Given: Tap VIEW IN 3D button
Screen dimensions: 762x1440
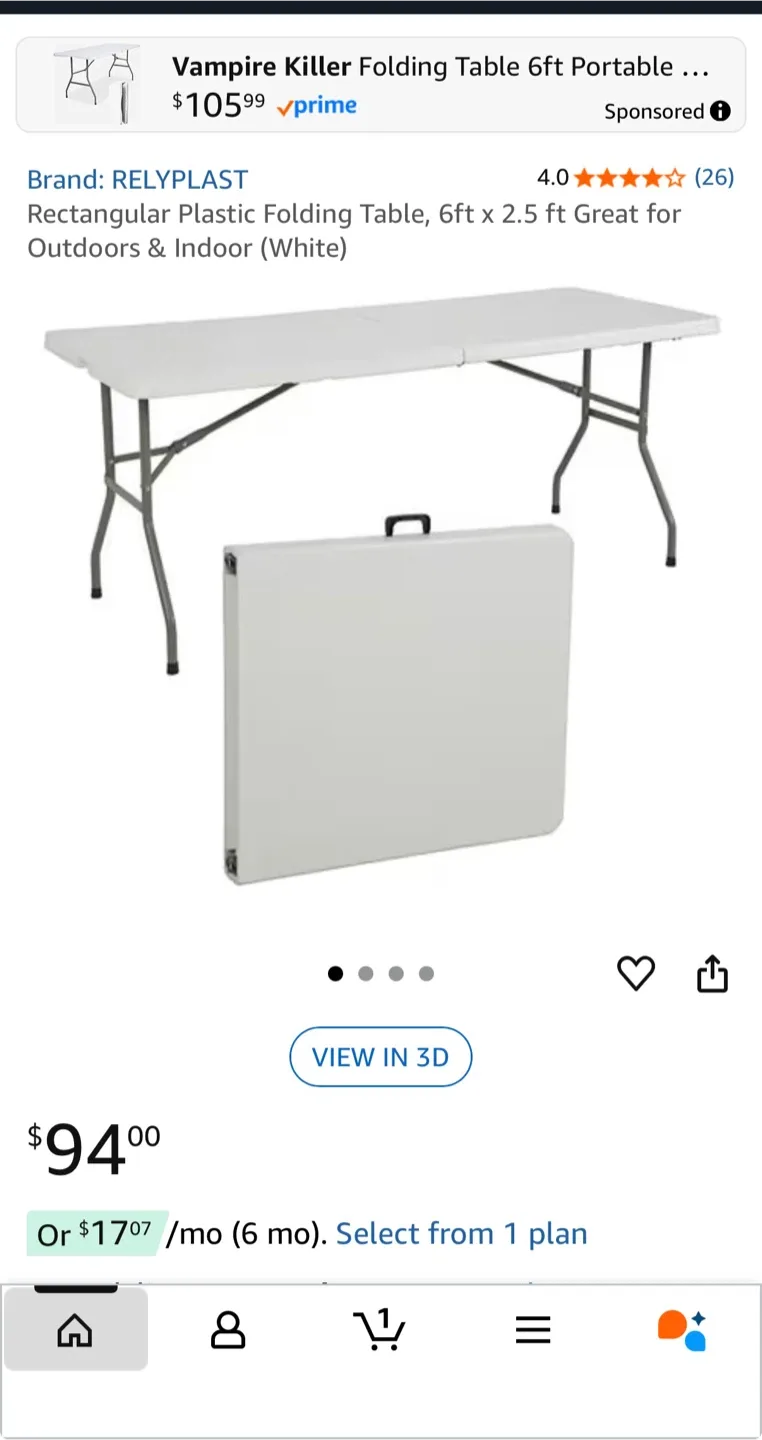Looking at the screenshot, I should tap(380, 1057).
